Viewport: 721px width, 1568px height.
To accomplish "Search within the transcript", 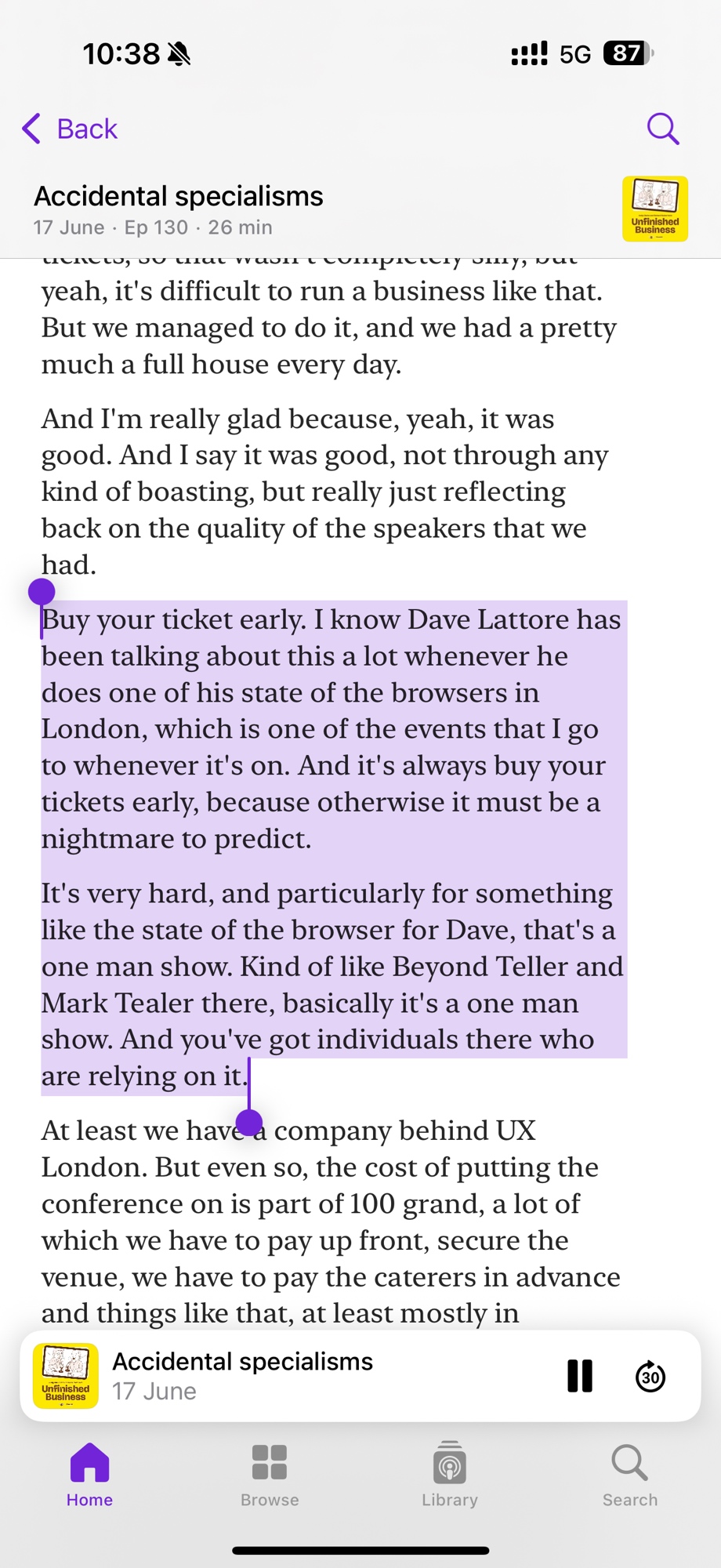I will pos(662,129).
